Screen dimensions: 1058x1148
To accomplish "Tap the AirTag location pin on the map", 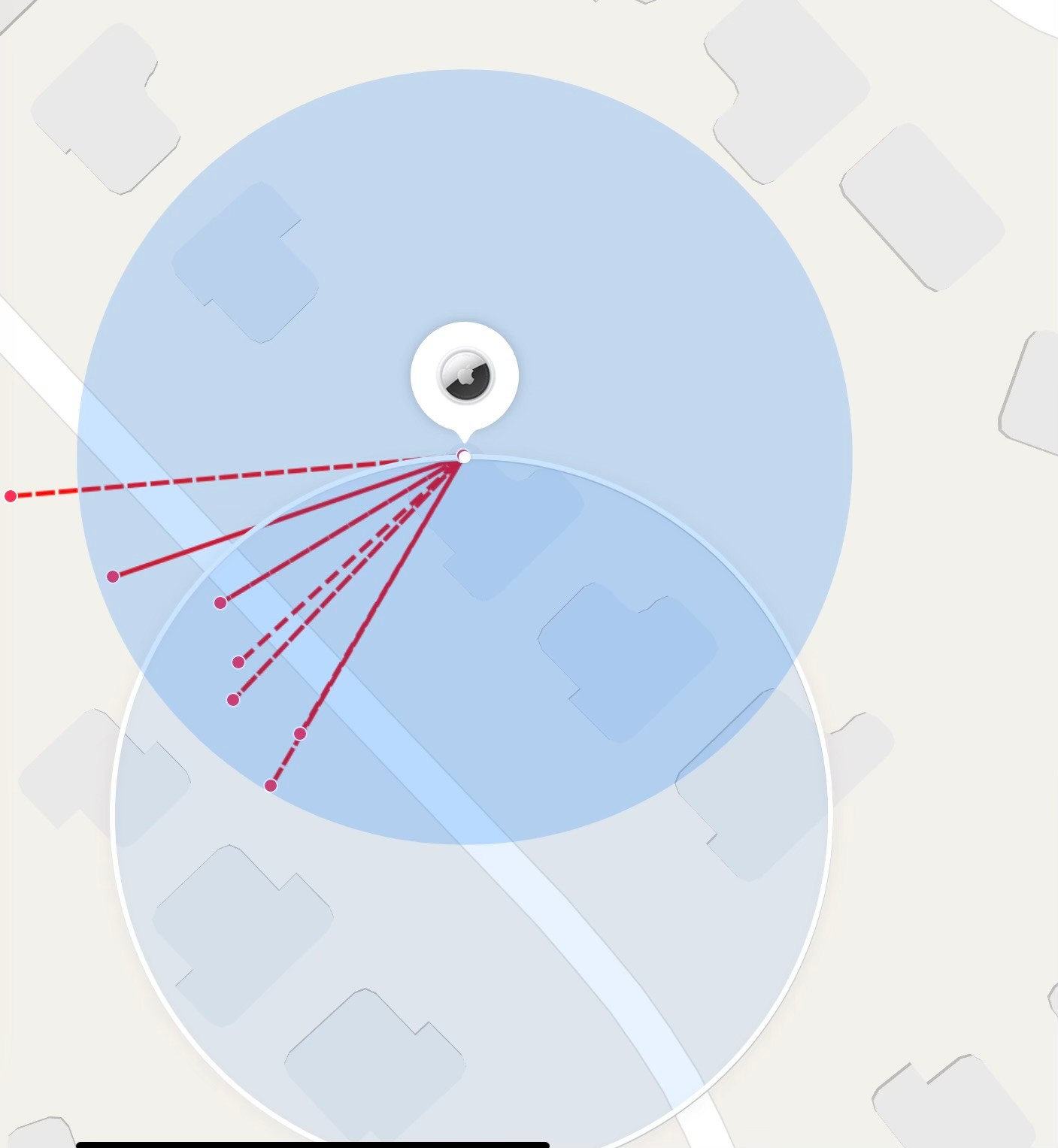I will click(x=465, y=378).
